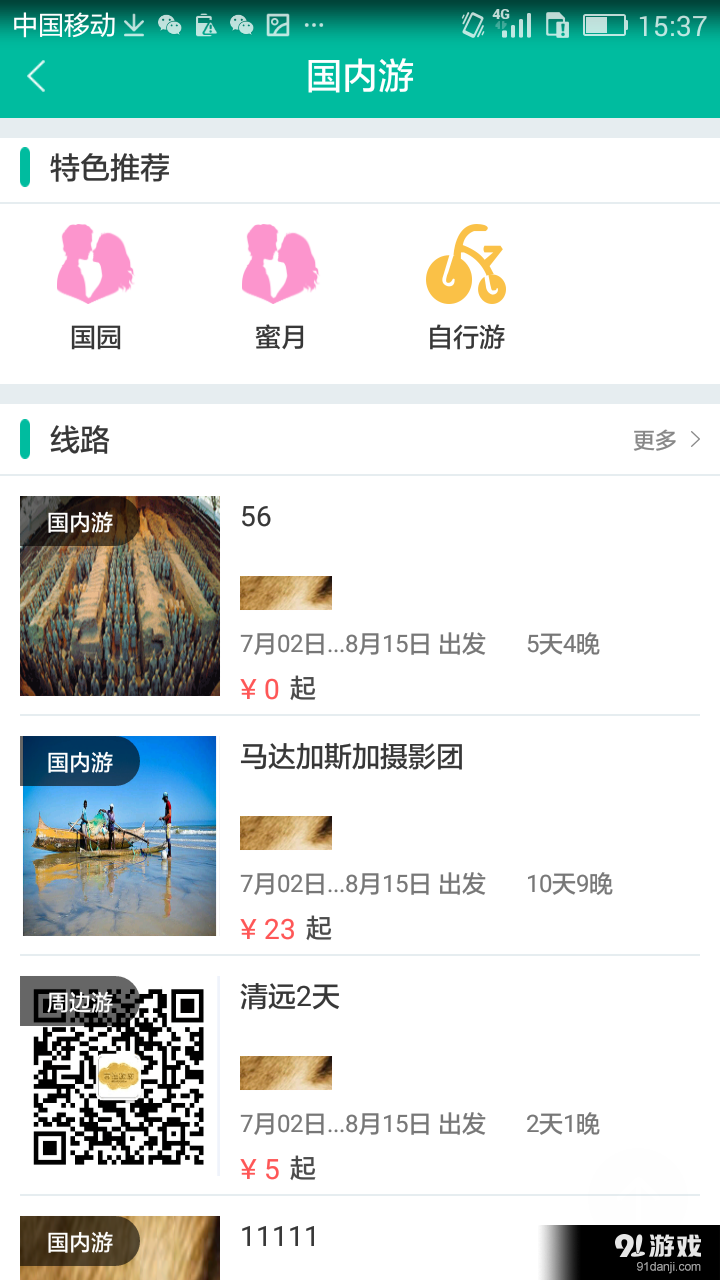The height and width of the screenshot is (1280, 720).
Task: Click the back arrow in the title bar
Action: click(x=36, y=76)
